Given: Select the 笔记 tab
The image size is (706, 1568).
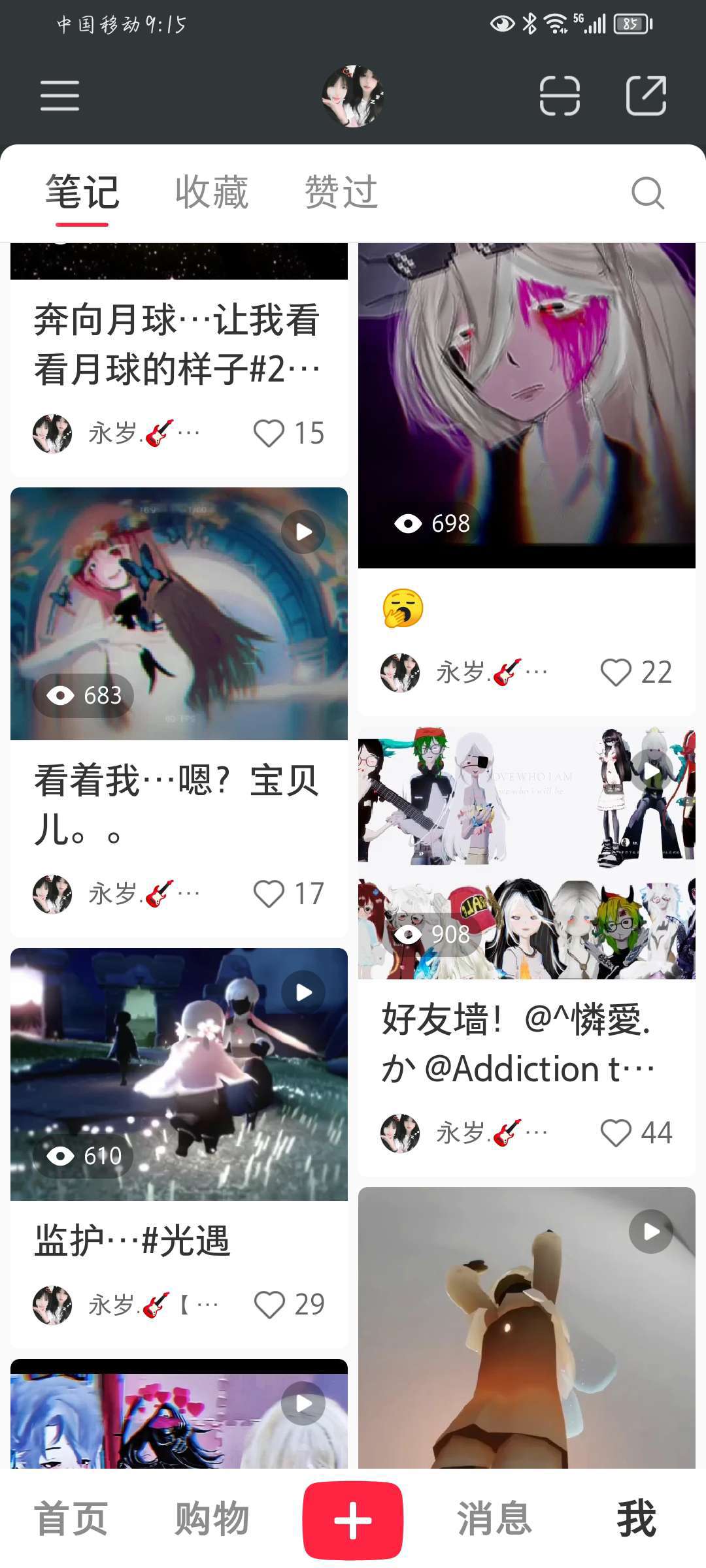Looking at the screenshot, I should point(82,192).
